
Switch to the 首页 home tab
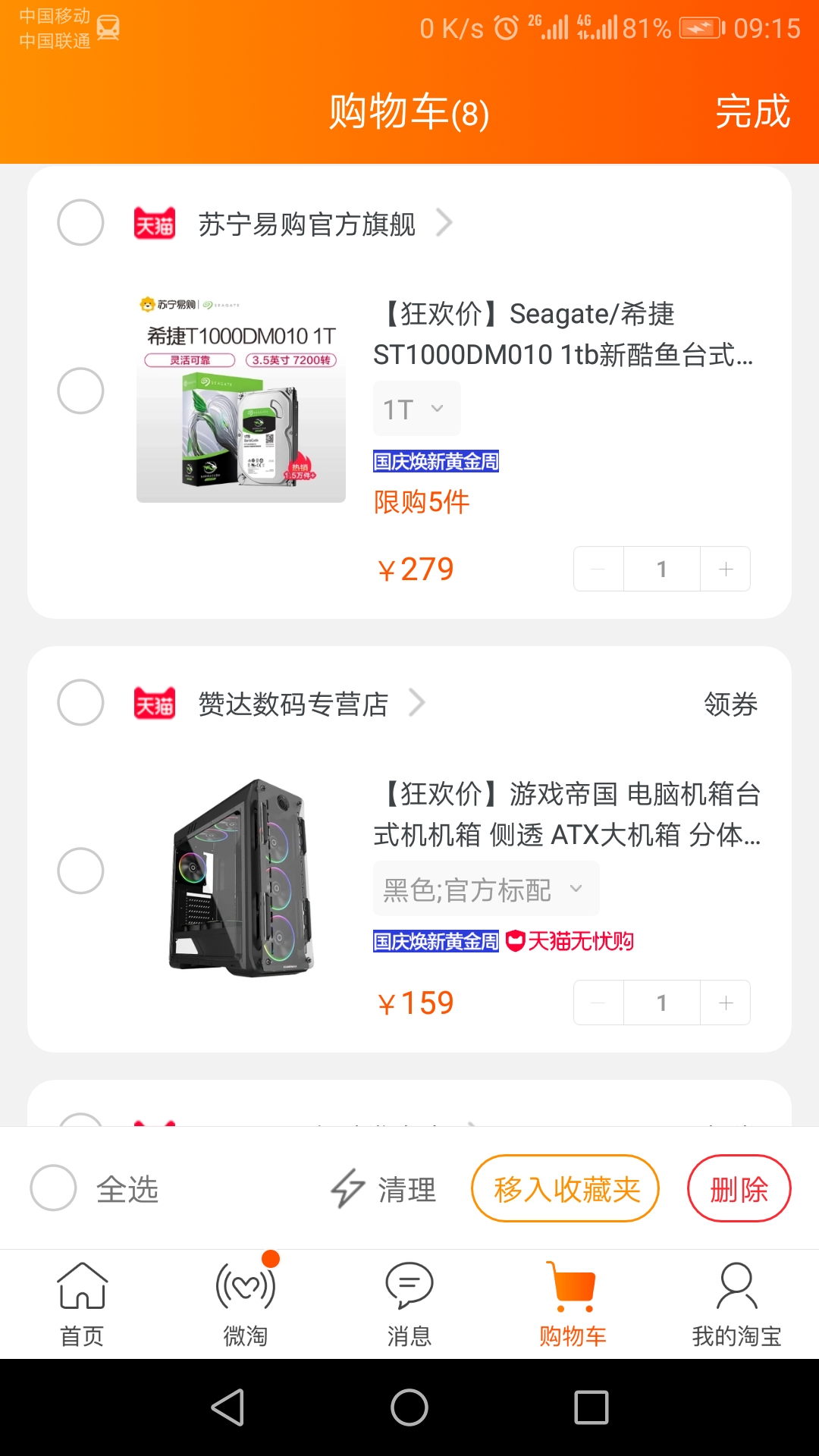coord(82,1304)
